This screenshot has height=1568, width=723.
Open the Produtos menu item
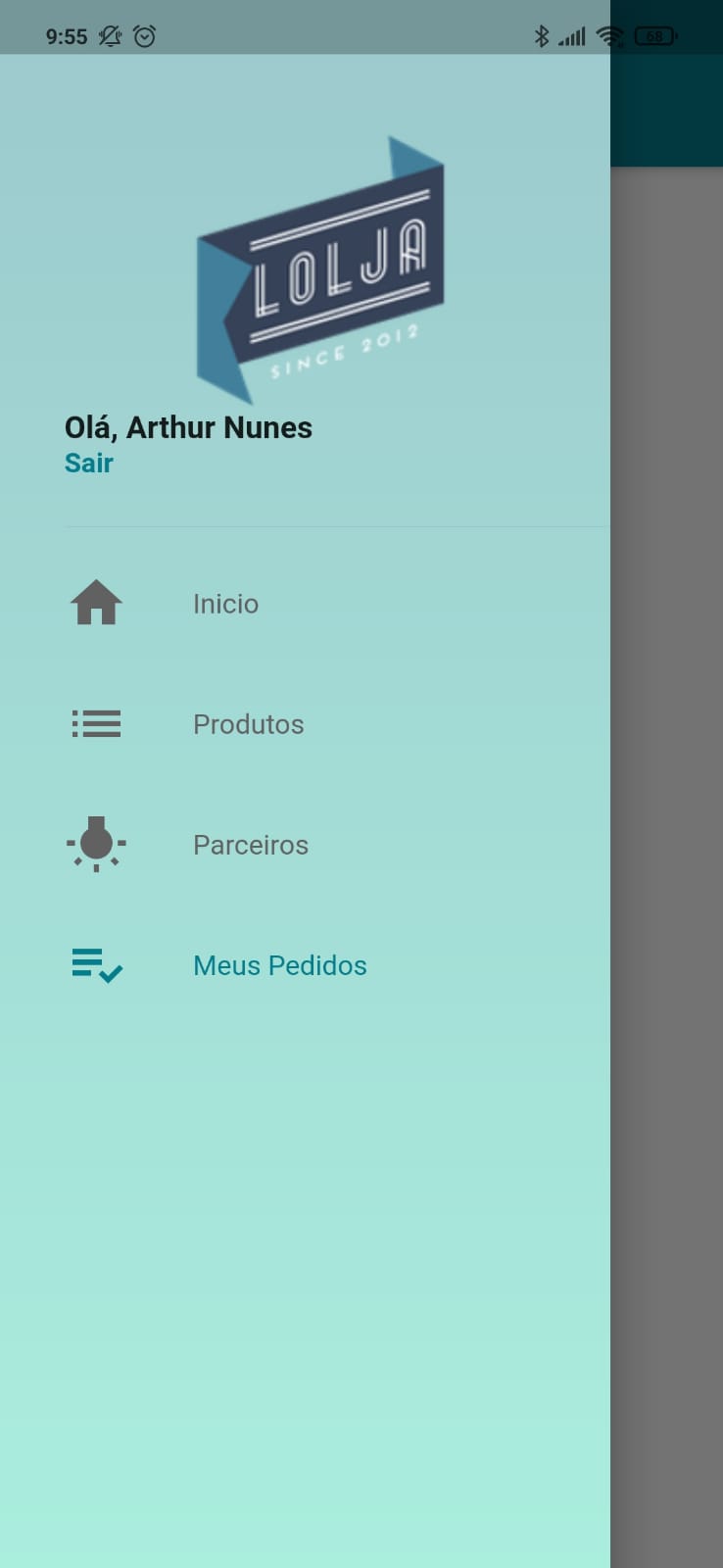click(249, 724)
